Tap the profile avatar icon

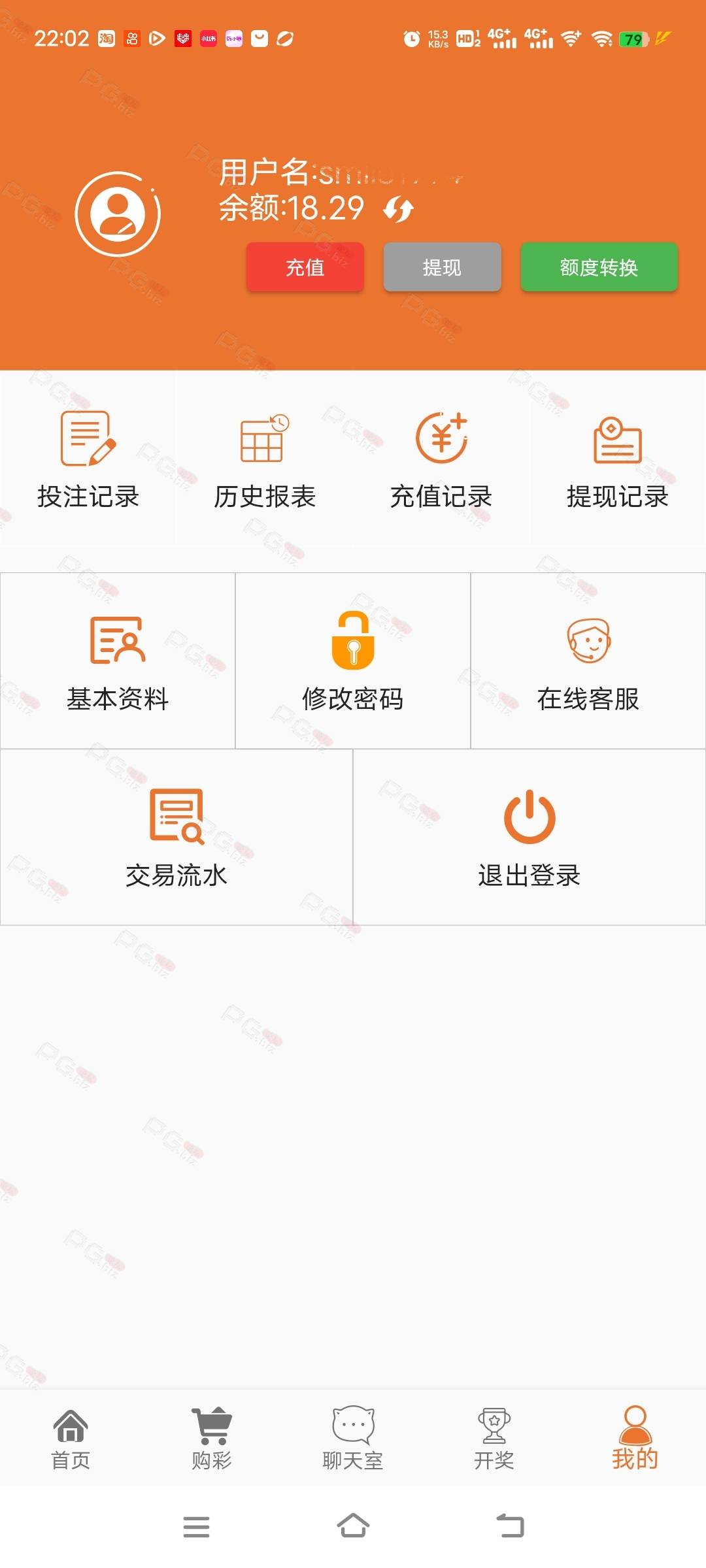click(x=118, y=214)
